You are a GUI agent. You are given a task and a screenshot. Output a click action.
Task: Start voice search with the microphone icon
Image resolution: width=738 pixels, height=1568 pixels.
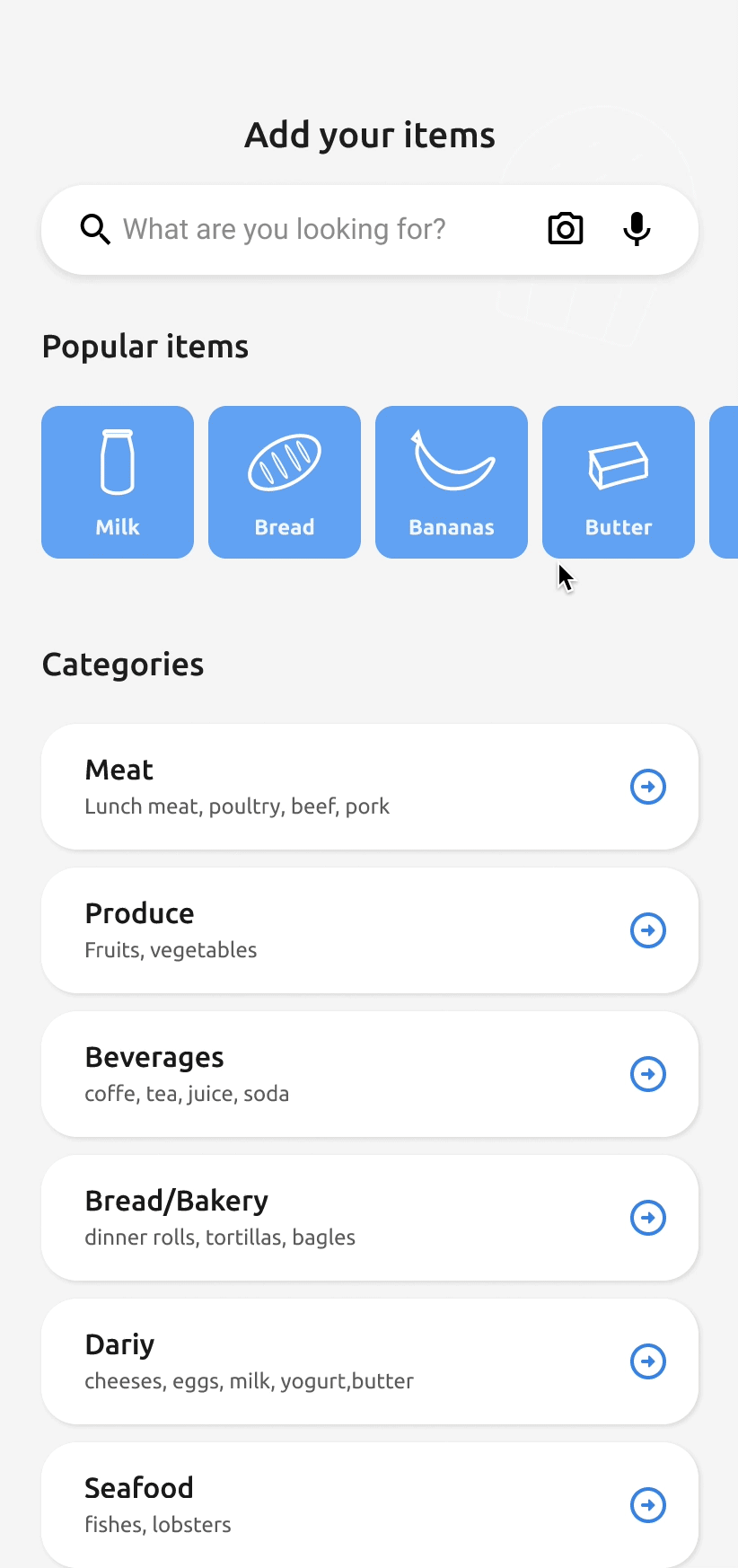(x=637, y=229)
